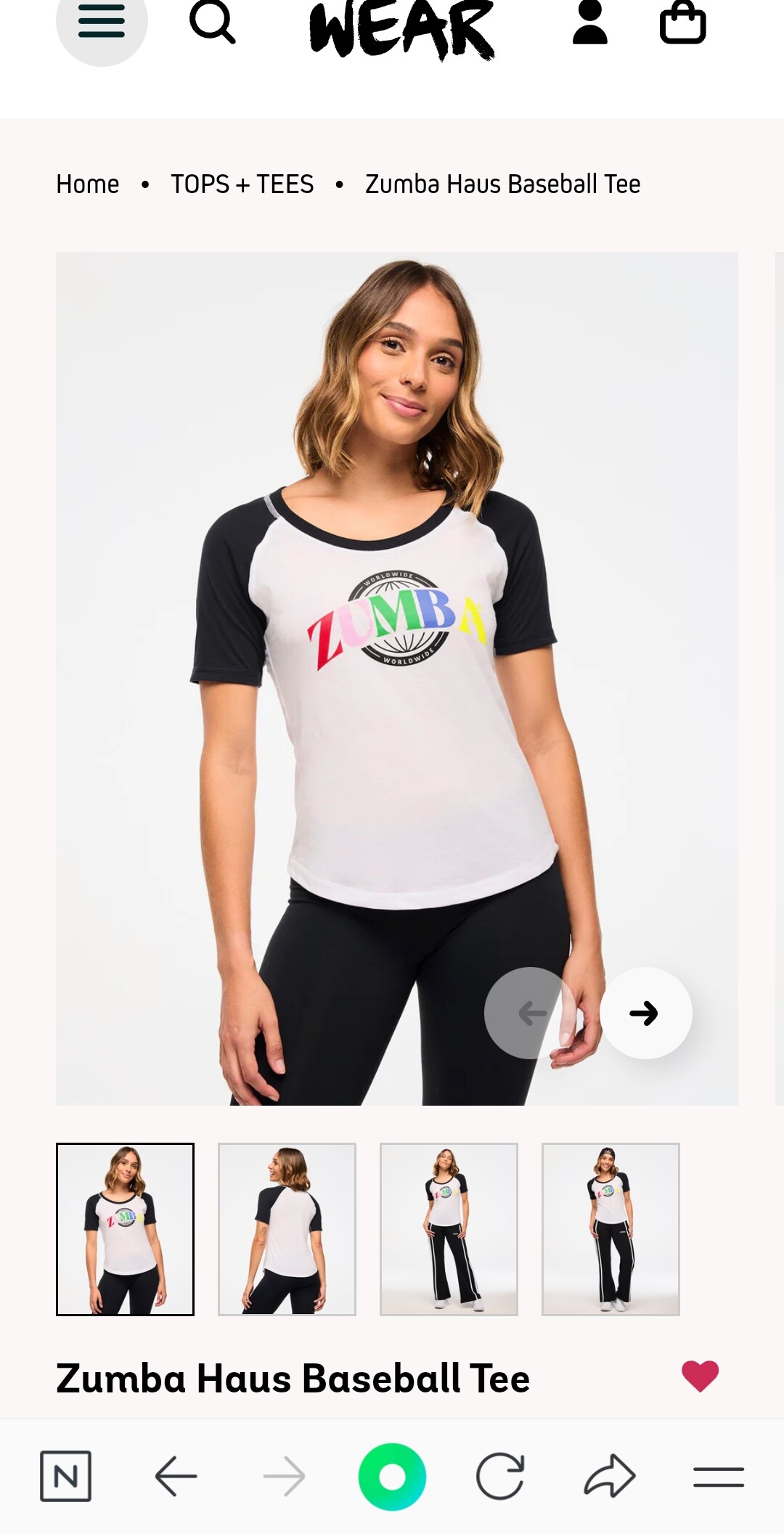Screen dimensions: 784x1534
Task: Tap the green circle browser button
Action: tap(392, 1476)
